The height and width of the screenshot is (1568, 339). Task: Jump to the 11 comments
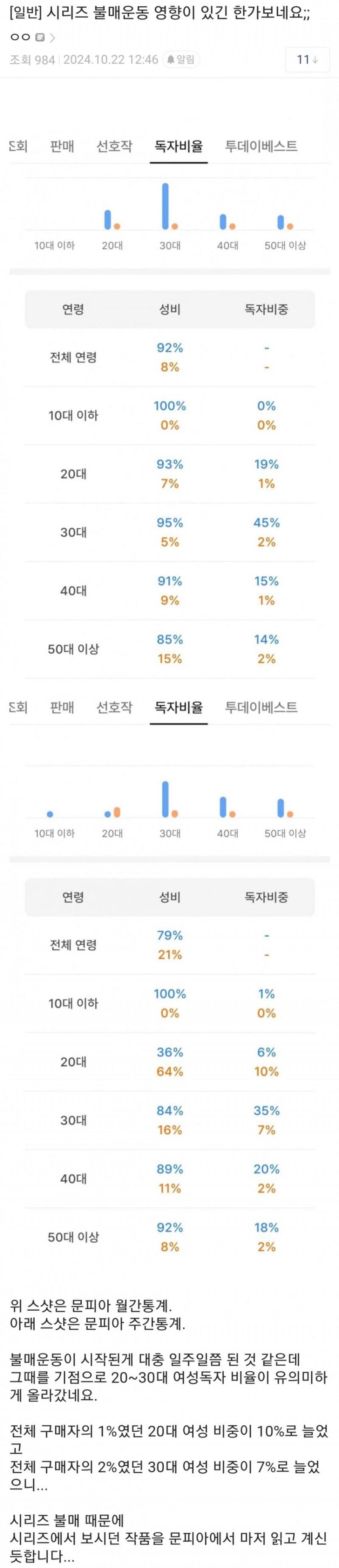tap(307, 60)
